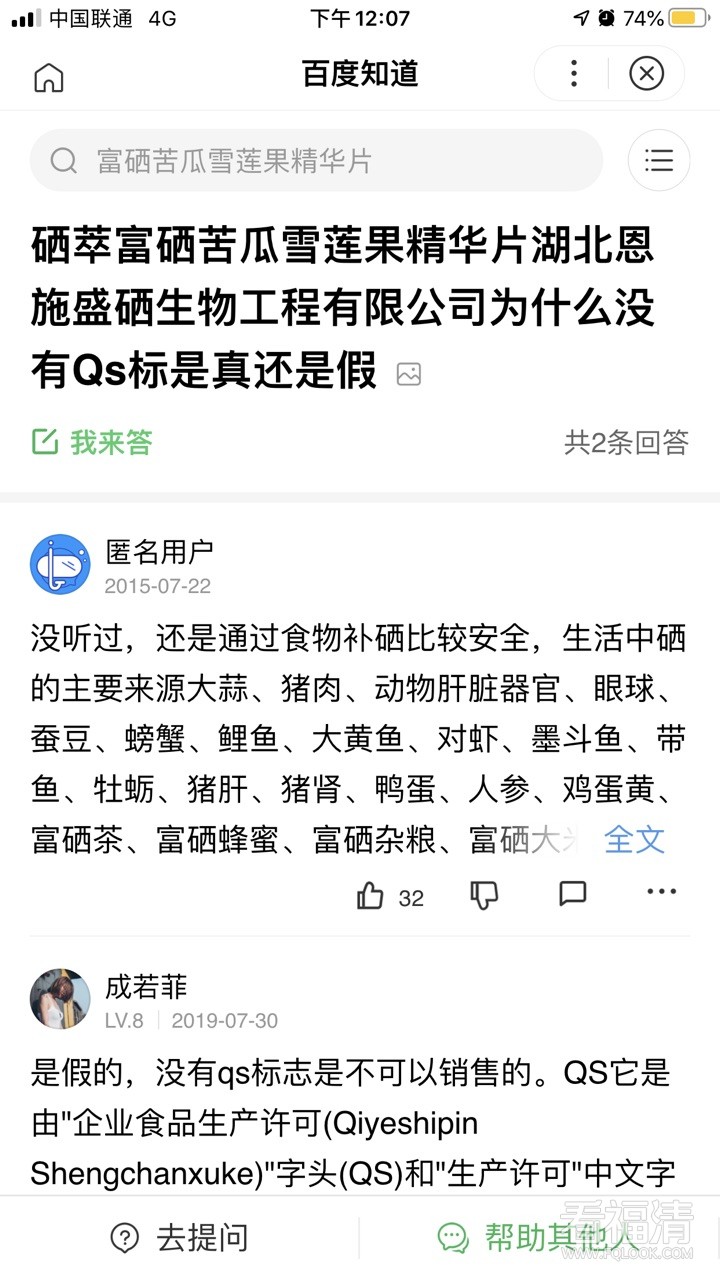Tap 去提问 to ask a question

pyautogui.click(x=180, y=1238)
